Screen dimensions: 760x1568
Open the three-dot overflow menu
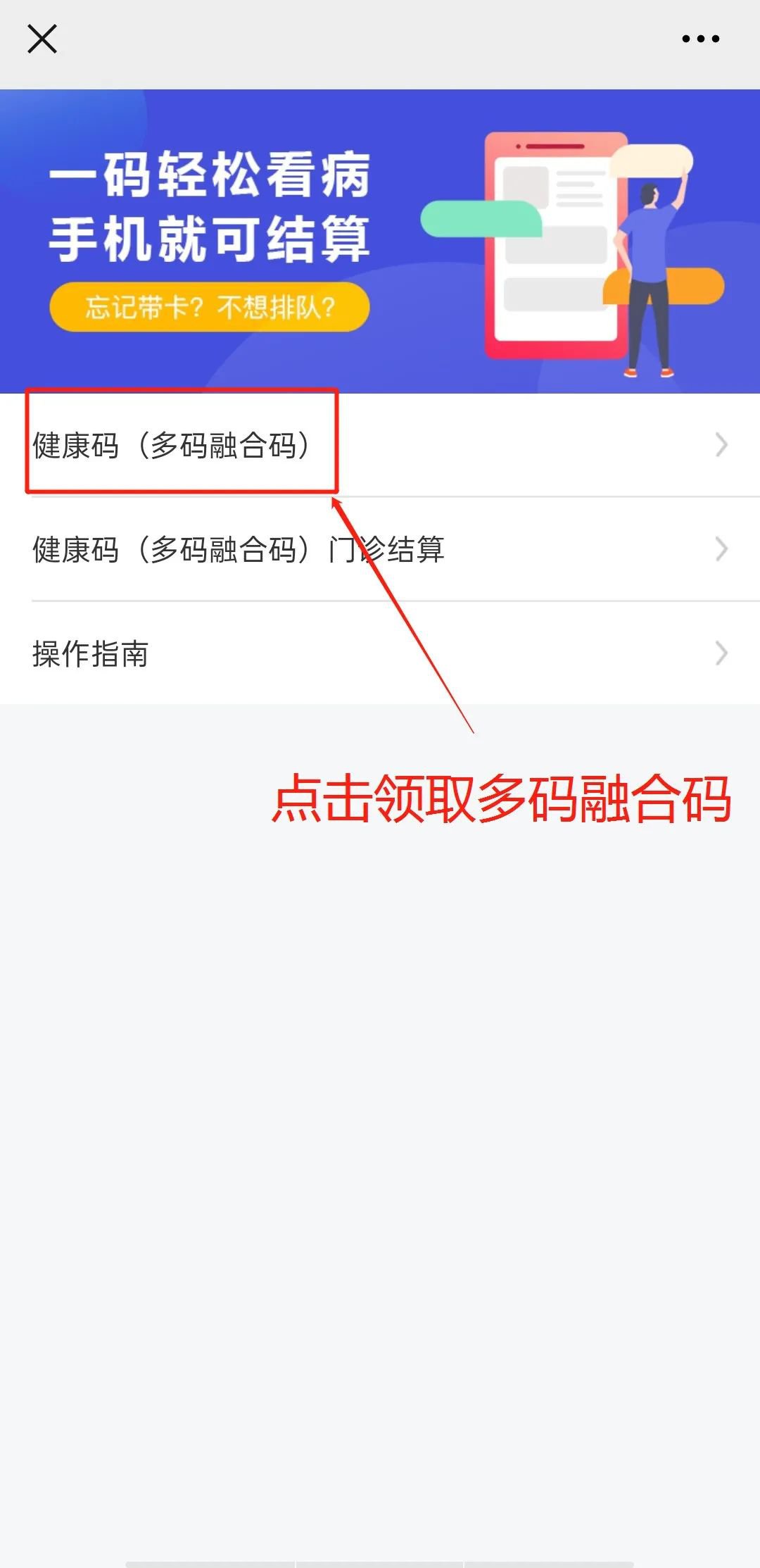(700, 39)
